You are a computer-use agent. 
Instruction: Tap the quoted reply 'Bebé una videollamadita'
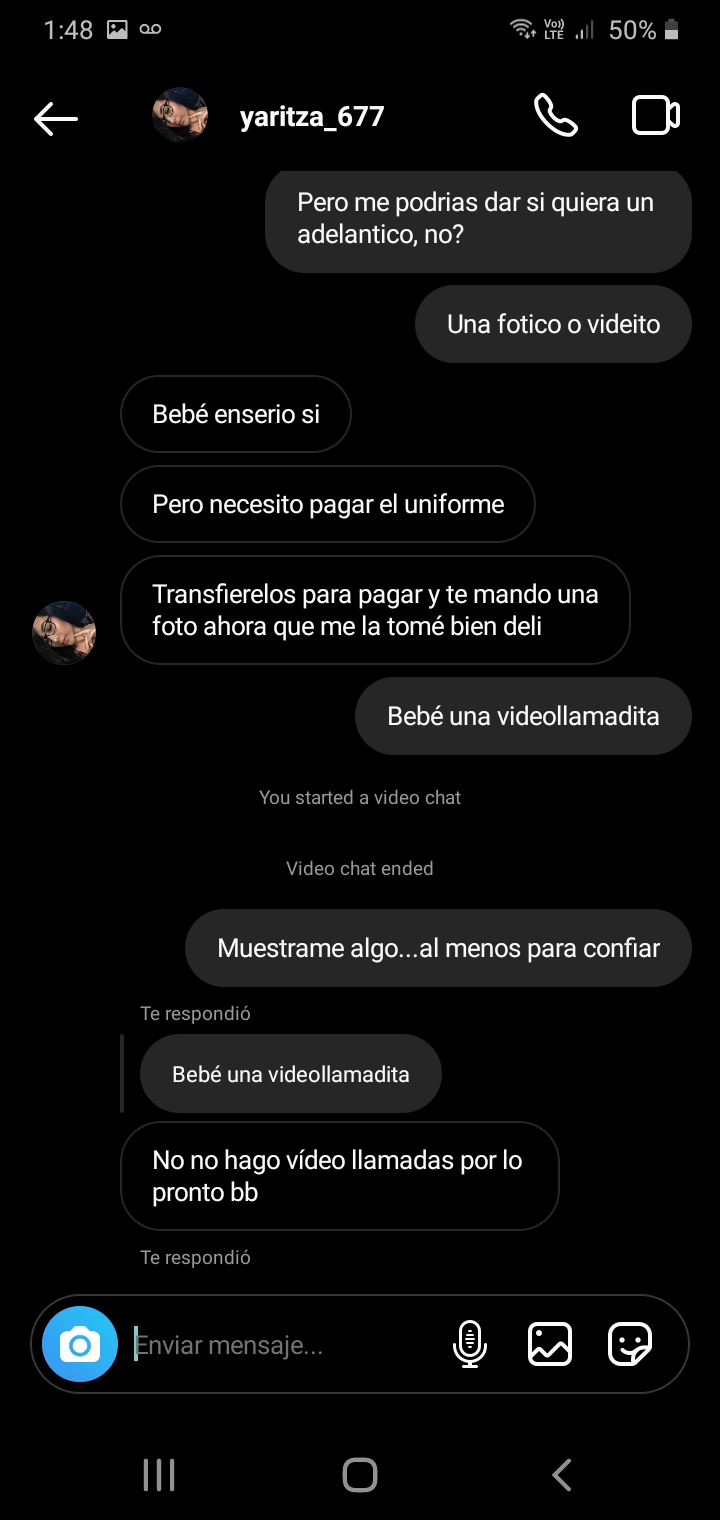click(290, 1074)
